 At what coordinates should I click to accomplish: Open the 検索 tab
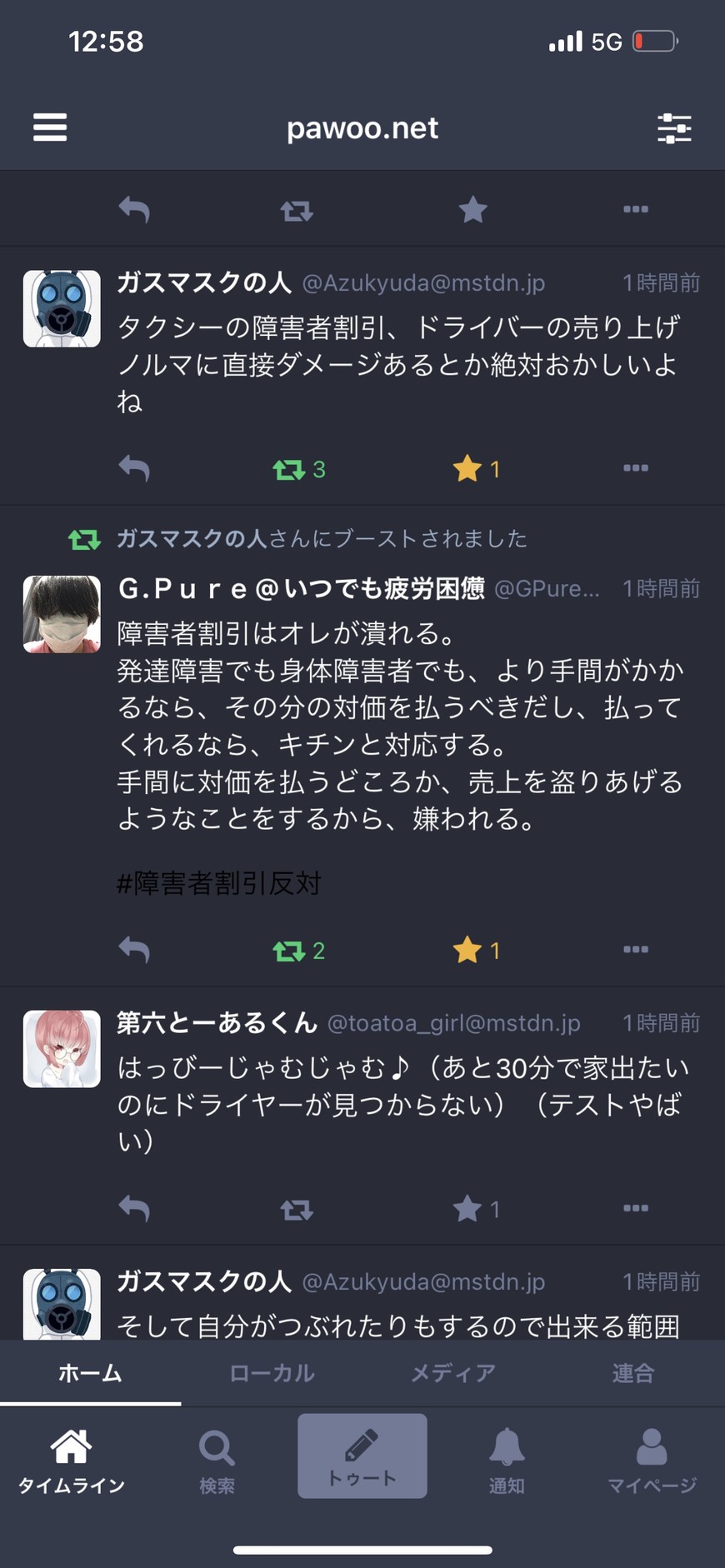(x=217, y=1460)
